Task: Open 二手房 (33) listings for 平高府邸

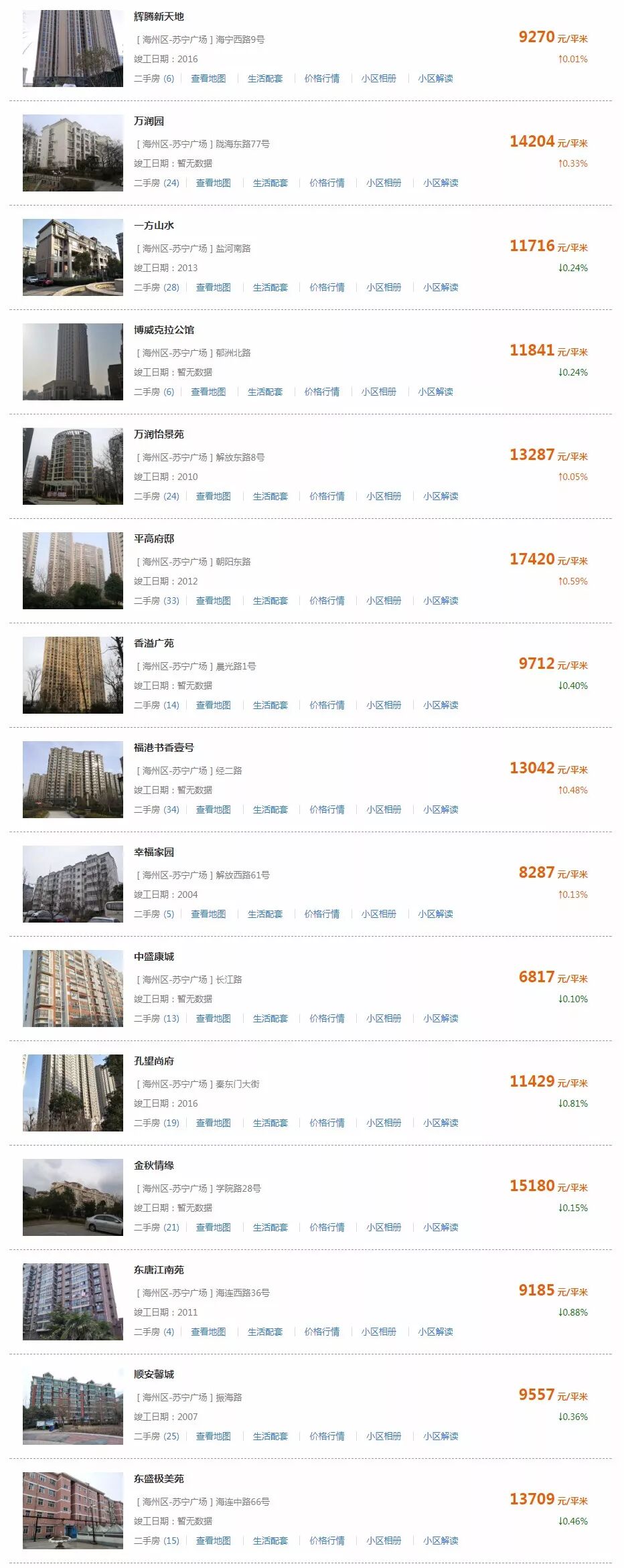Action: (157, 601)
